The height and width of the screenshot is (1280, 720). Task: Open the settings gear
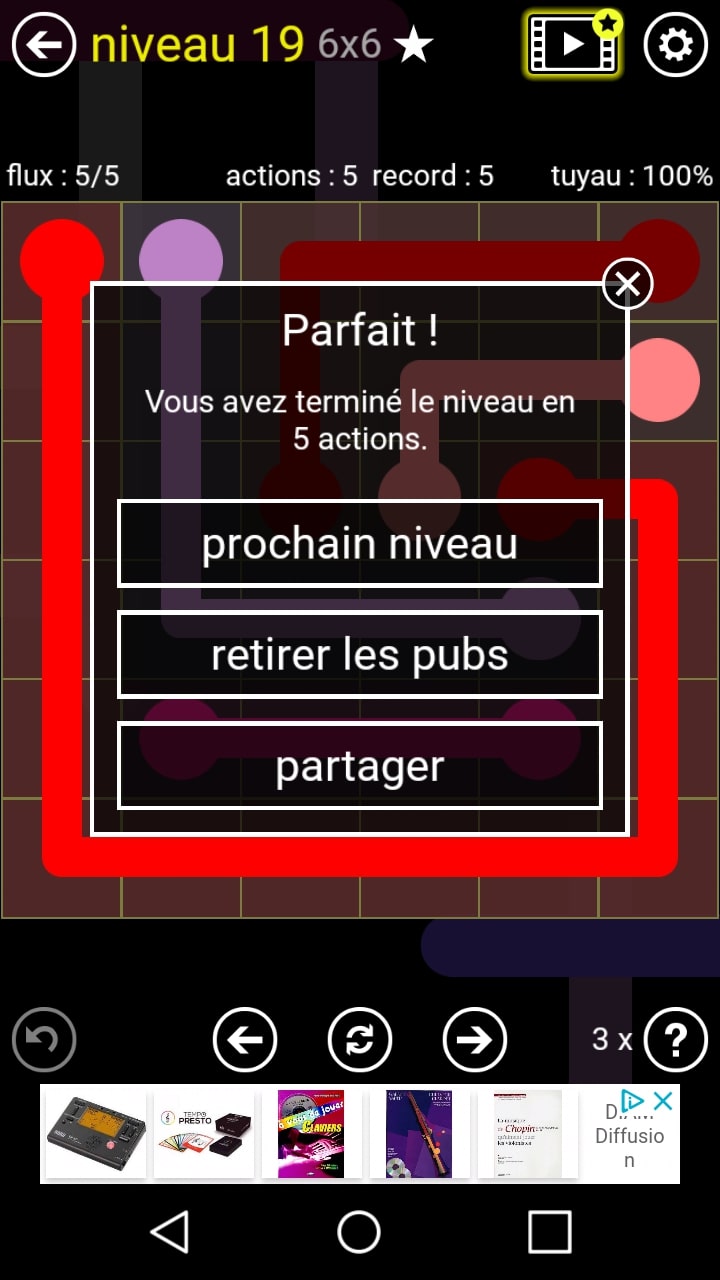tap(676, 45)
